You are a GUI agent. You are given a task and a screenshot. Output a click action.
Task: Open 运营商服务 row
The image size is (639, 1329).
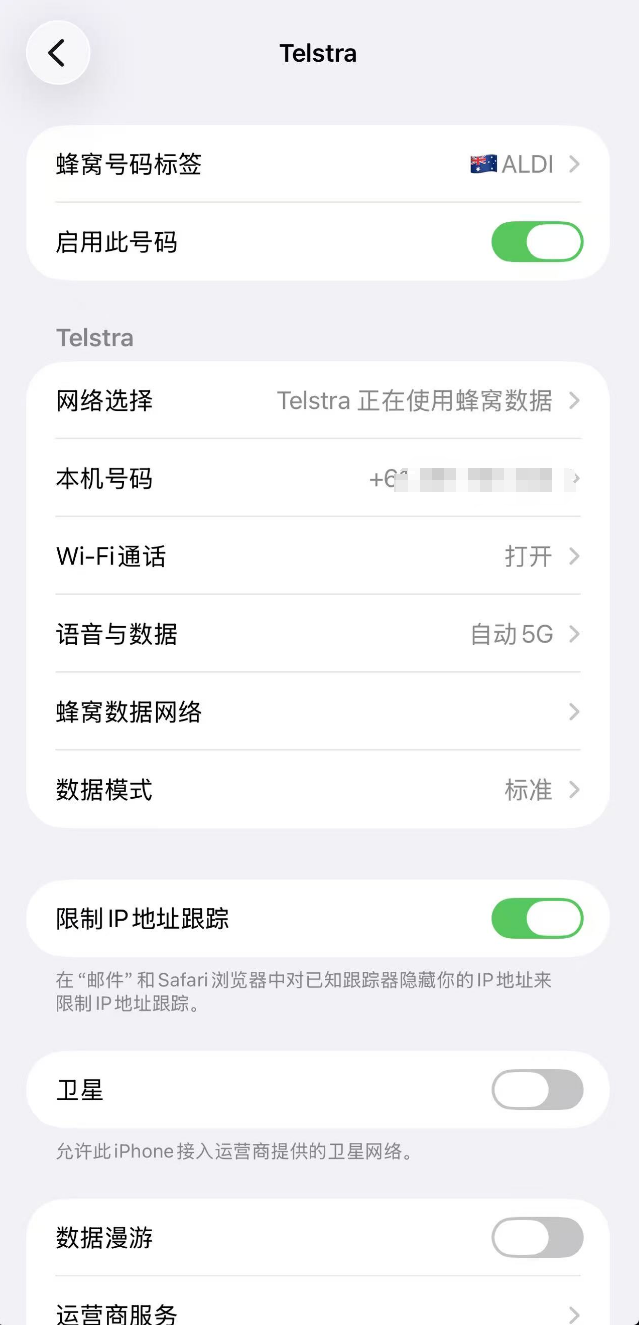(318, 1311)
